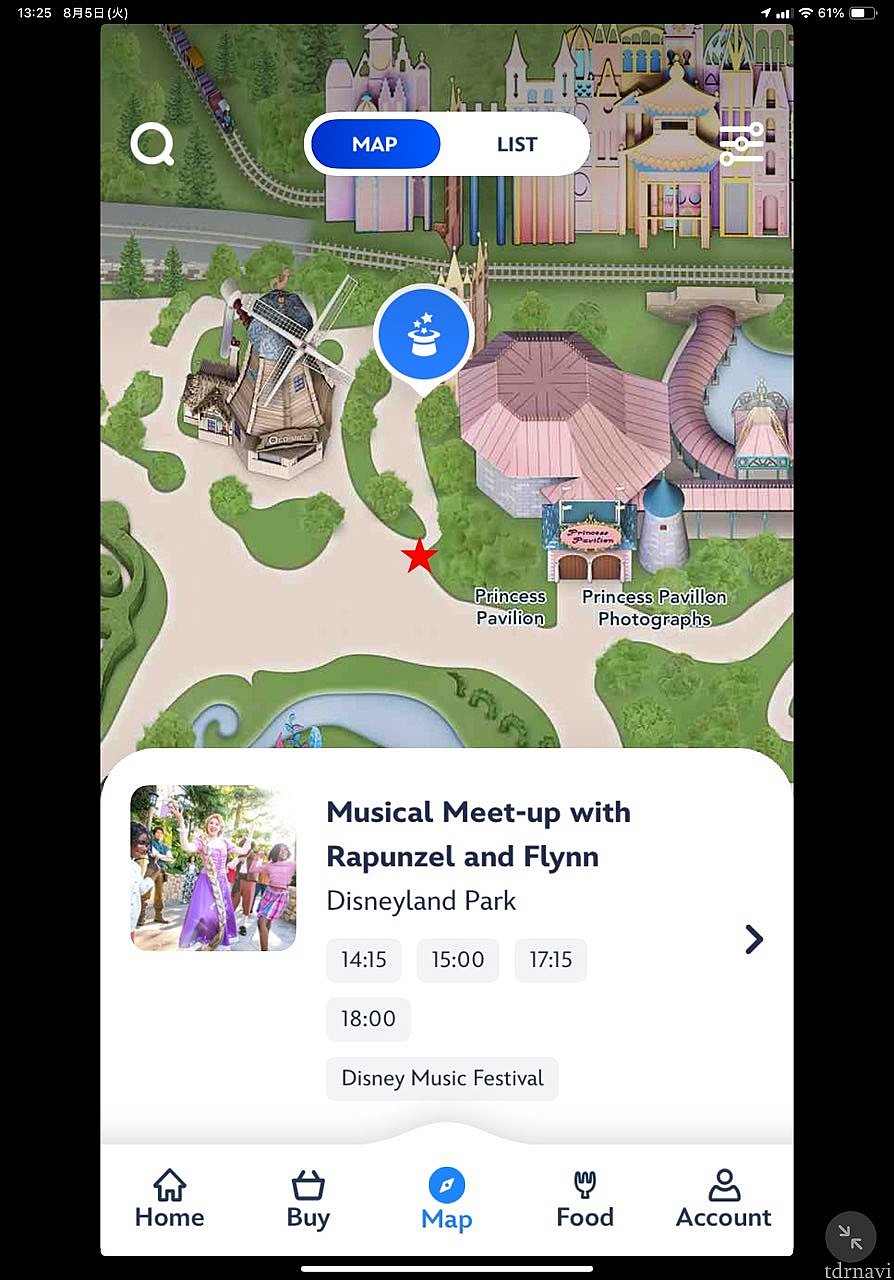
Task: Go to the Home tab
Action: point(170,1199)
